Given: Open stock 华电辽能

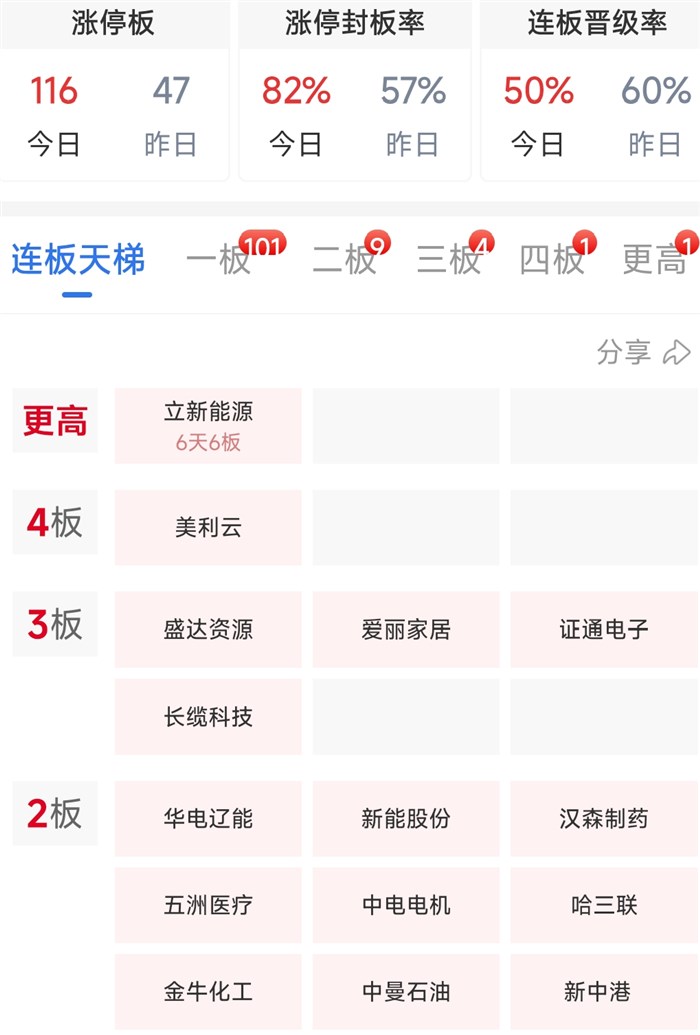Looking at the screenshot, I should (208, 818).
